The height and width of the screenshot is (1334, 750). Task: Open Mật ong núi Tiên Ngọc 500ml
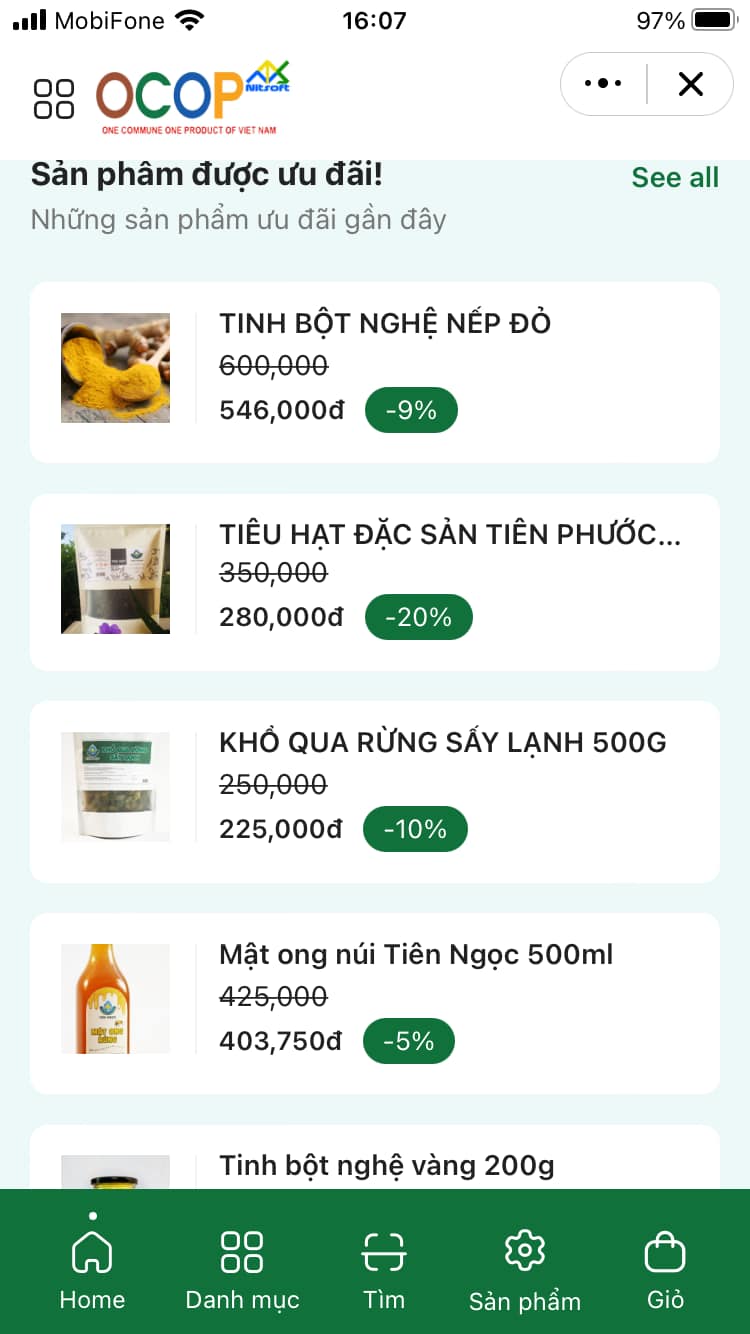click(416, 955)
